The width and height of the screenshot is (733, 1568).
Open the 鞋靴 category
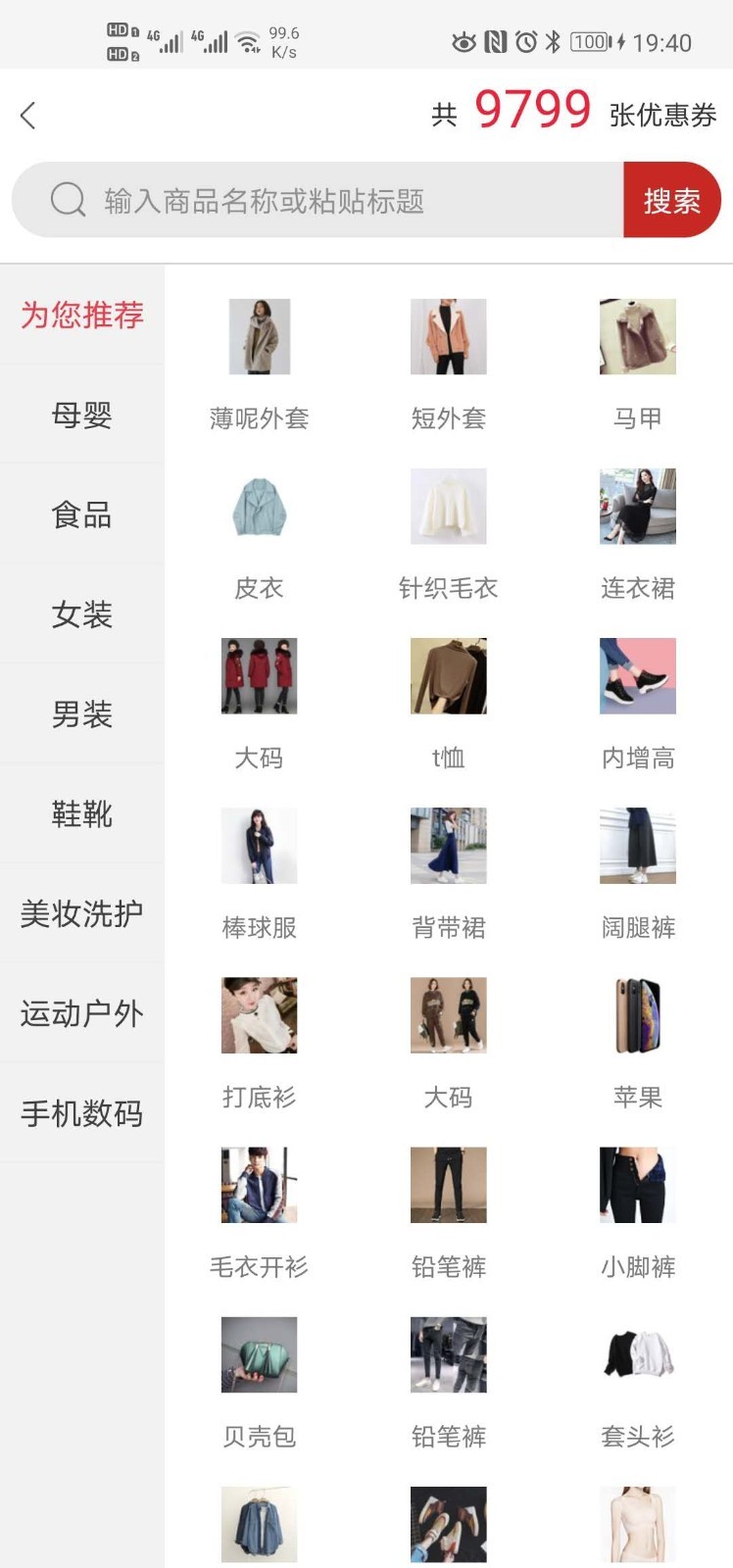pos(82,813)
